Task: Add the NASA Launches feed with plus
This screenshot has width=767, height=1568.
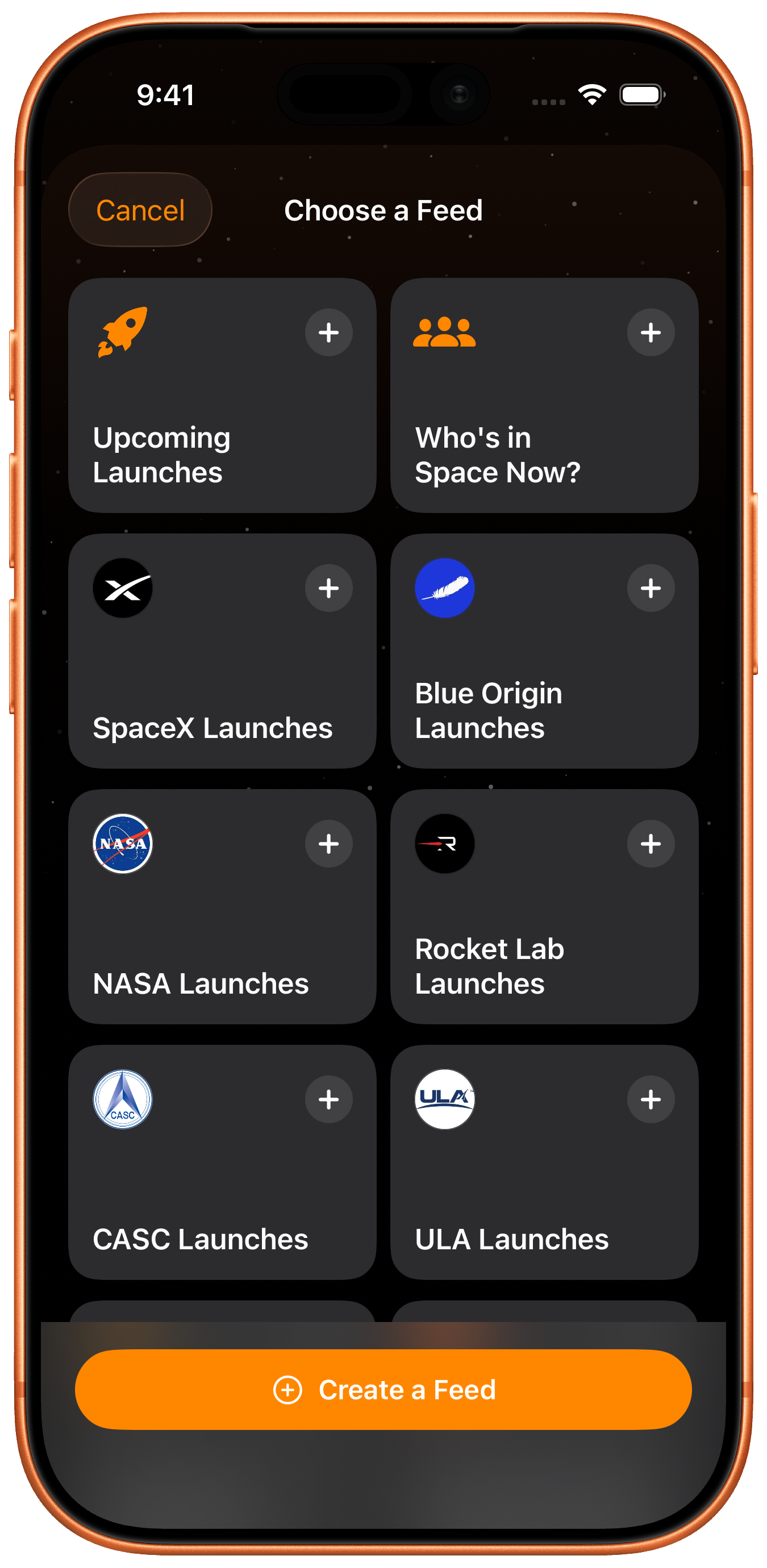Action: tap(329, 844)
